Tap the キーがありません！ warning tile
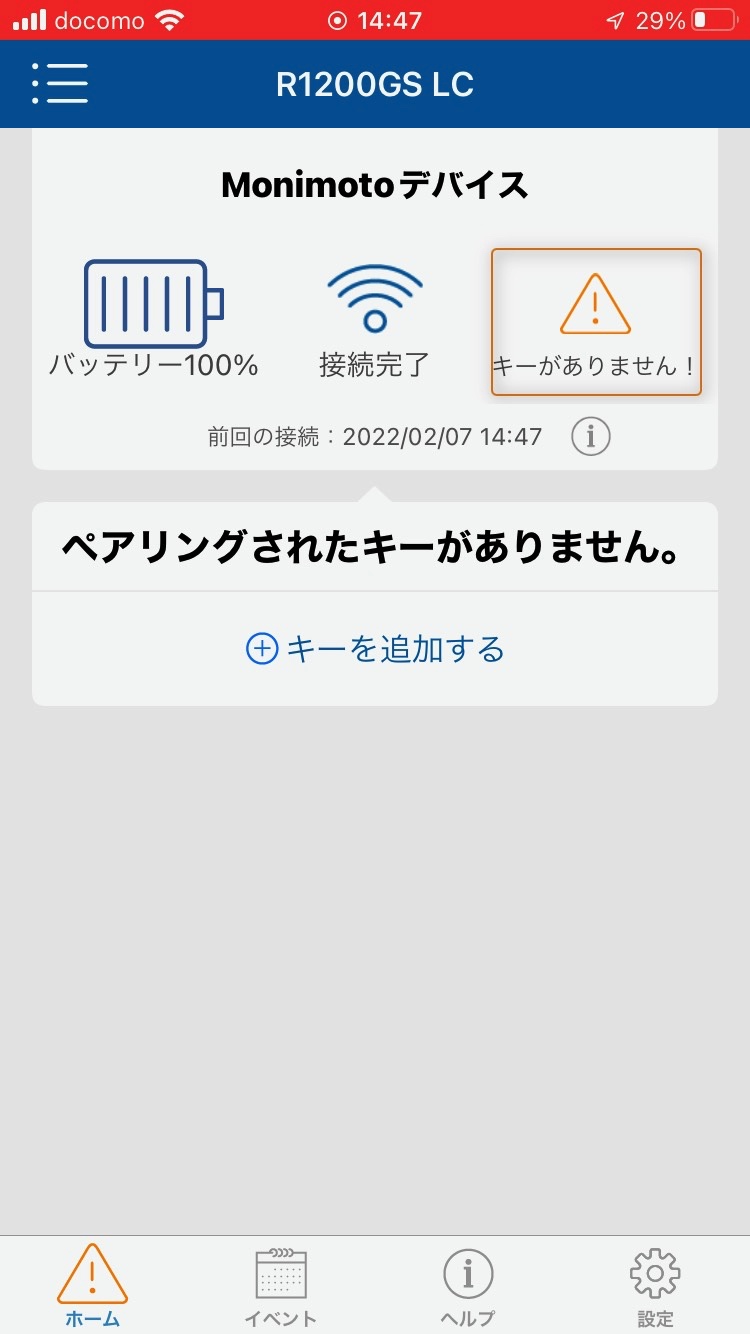 click(x=596, y=322)
